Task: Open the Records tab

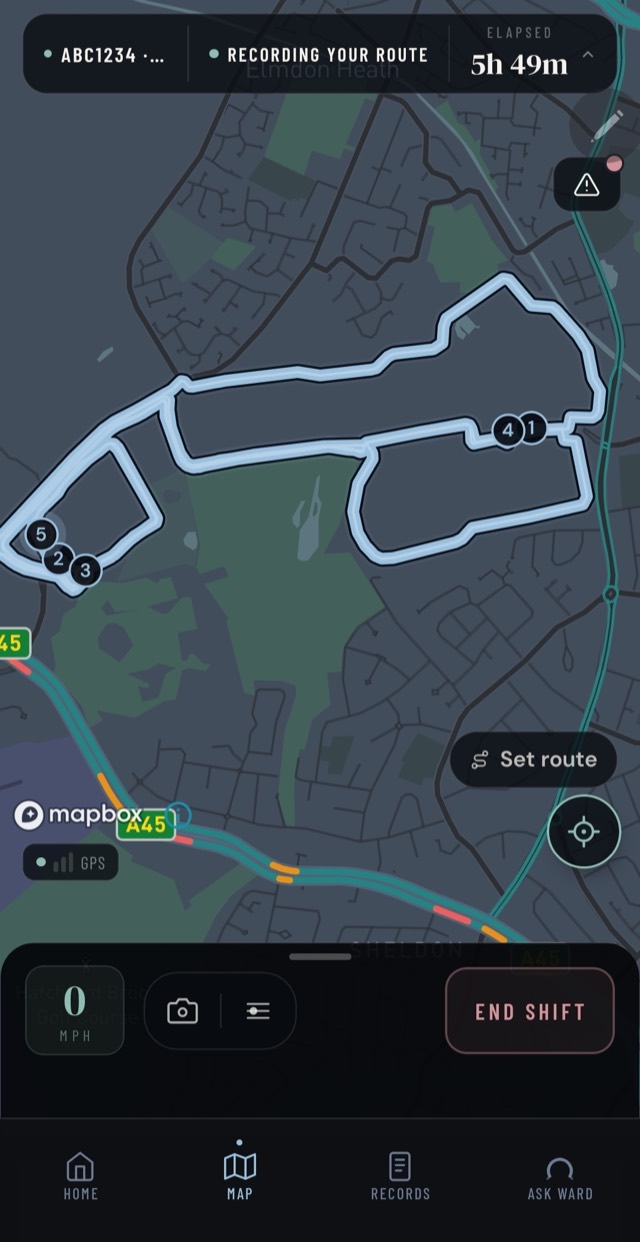Action: [400, 1176]
